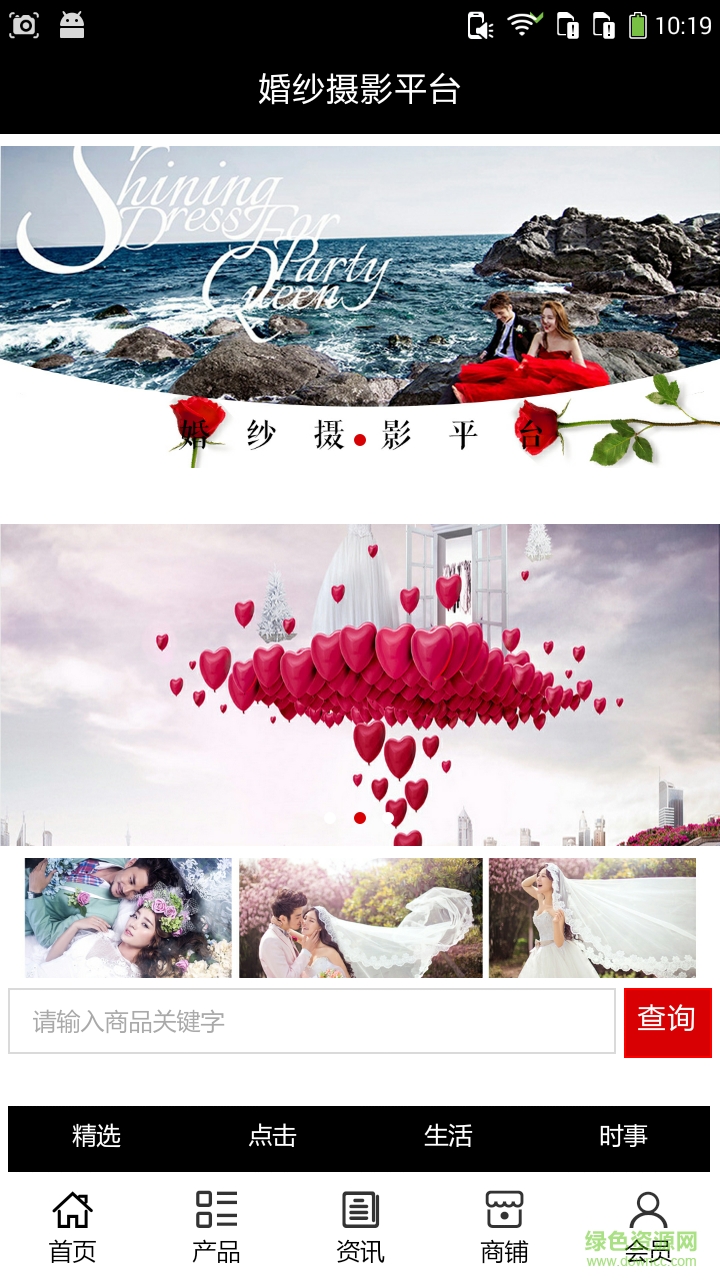Open the 资讯 news tab
The width and height of the screenshot is (720, 1280).
[x=360, y=1226]
